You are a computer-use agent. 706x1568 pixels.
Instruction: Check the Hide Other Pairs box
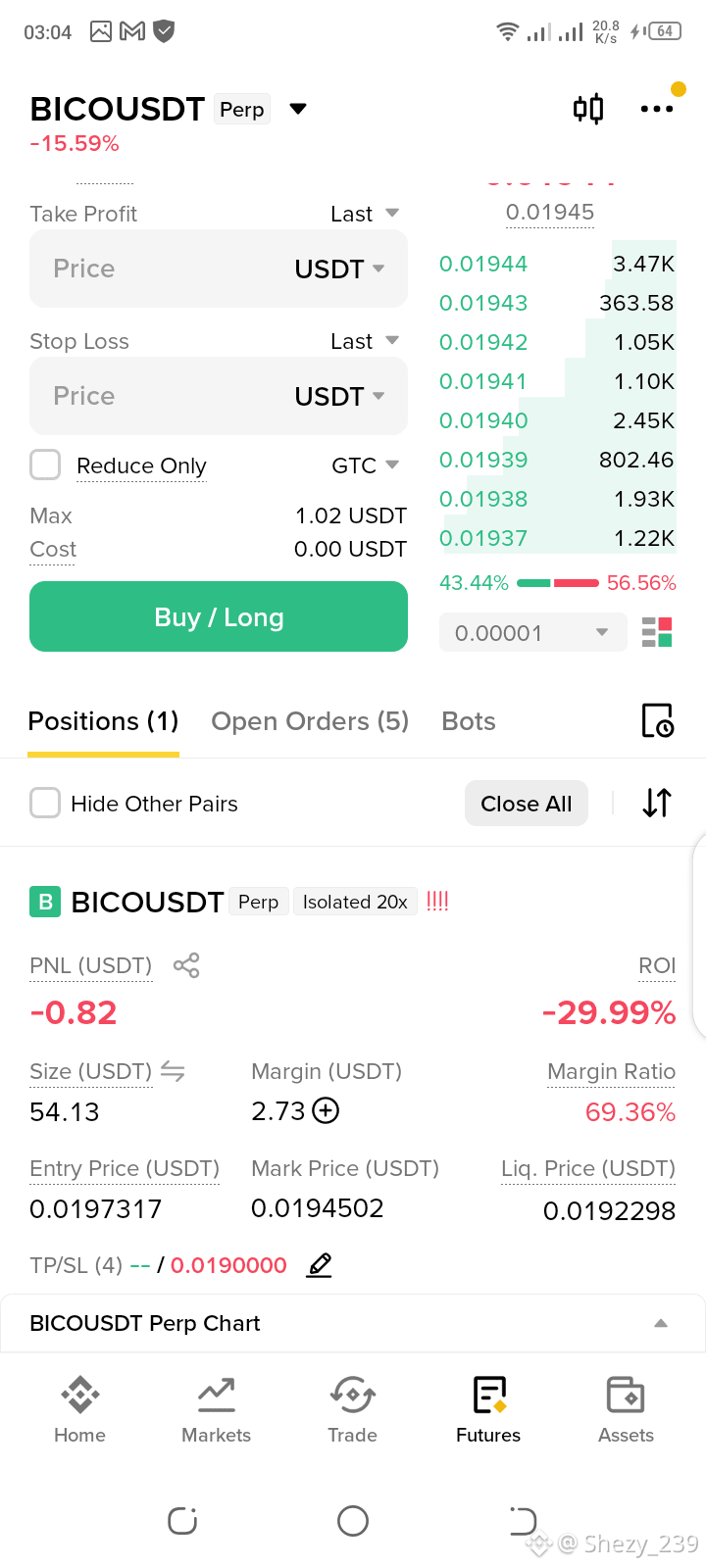point(45,804)
